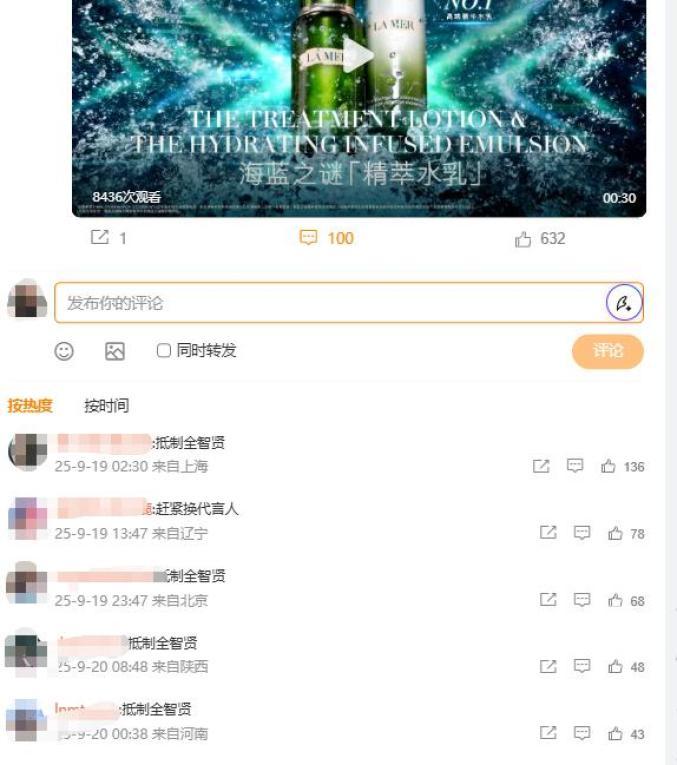
Task: Open the pen tool in comment box
Action: [x=623, y=303]
